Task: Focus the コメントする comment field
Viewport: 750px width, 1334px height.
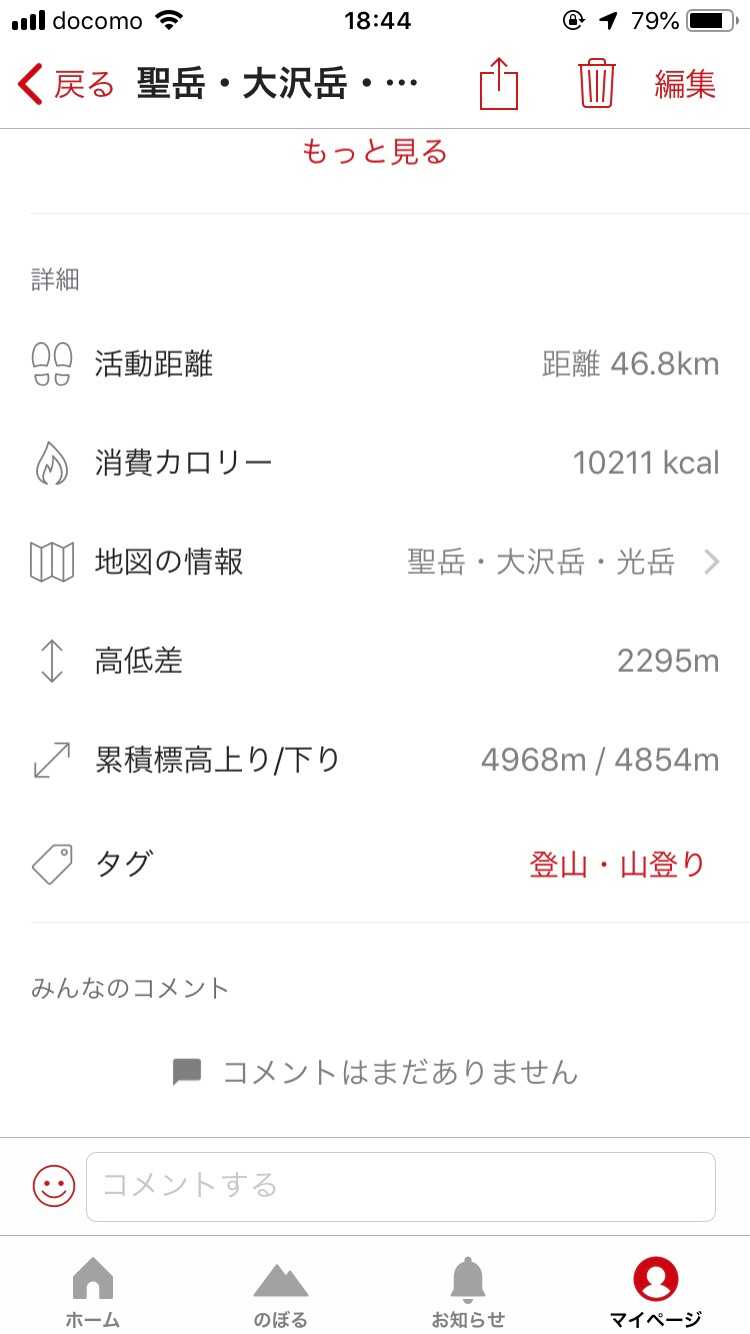Action: point(400,1186)
